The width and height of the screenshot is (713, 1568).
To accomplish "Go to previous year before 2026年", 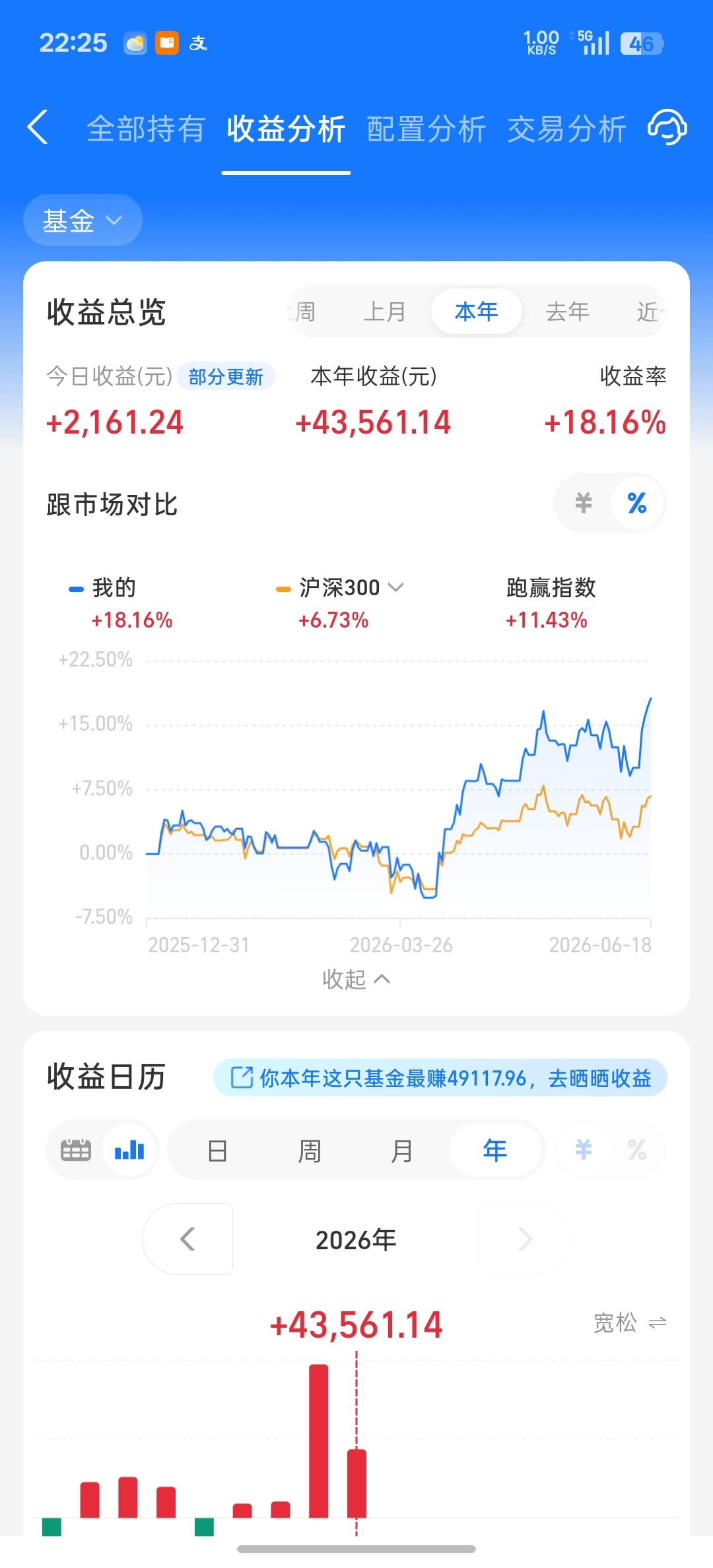I will pyautogui.click(x=188, y=1239).
